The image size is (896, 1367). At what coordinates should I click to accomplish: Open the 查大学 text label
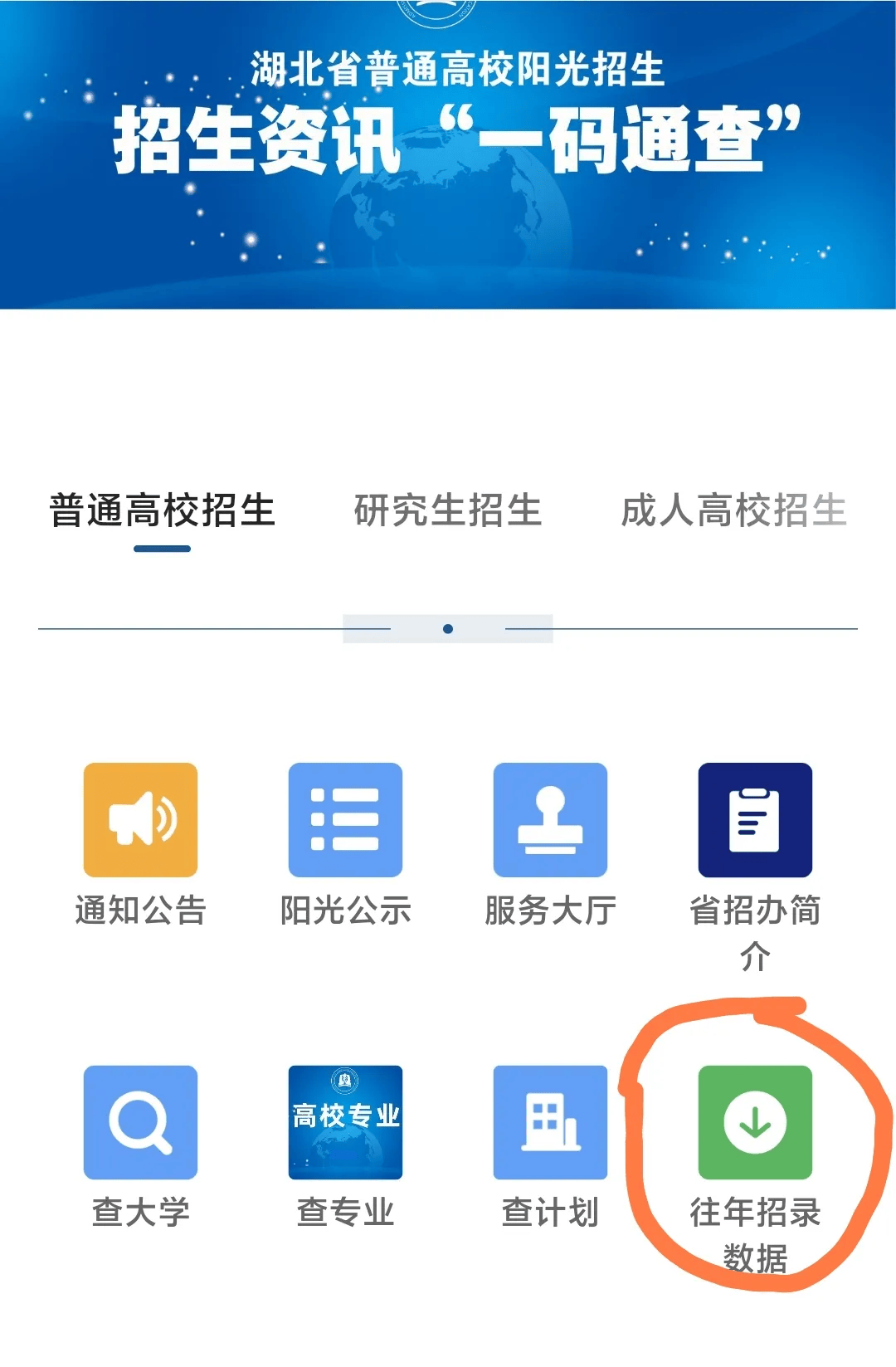[139, 1213]
